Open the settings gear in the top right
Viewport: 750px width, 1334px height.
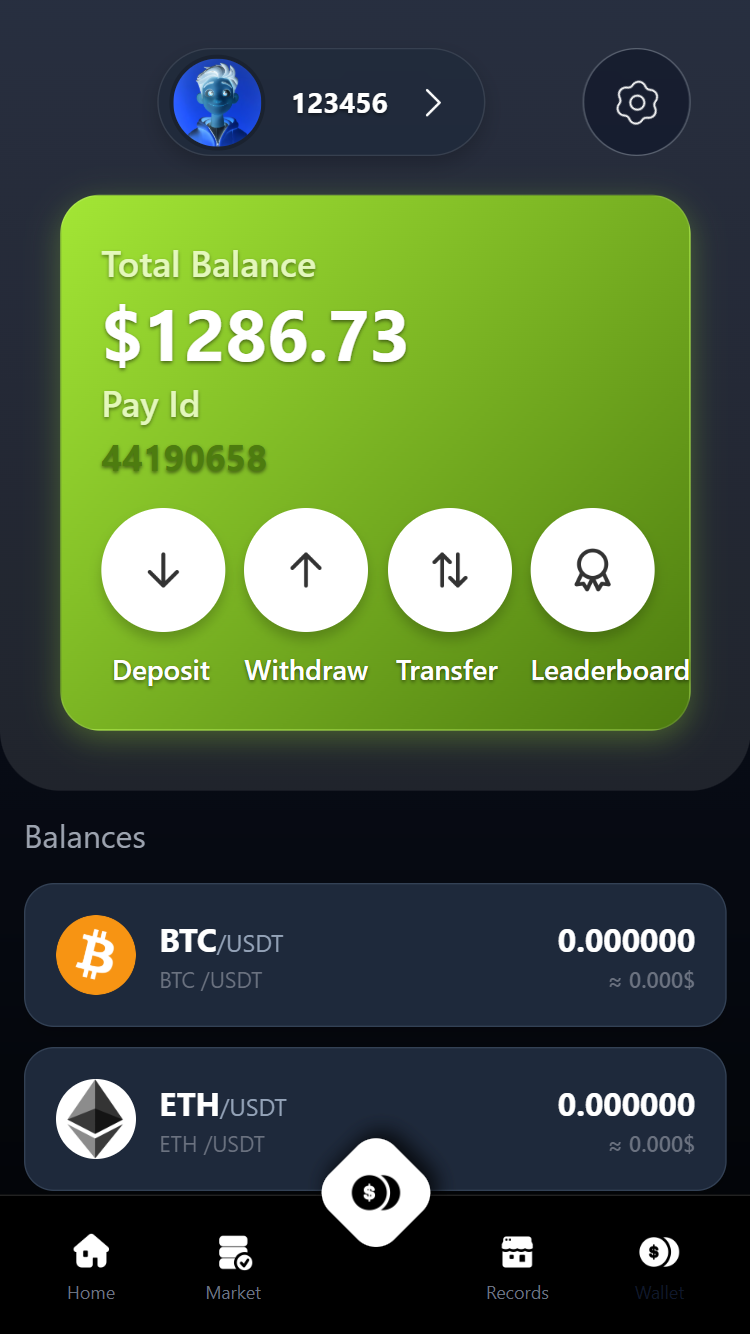(636, 102)
